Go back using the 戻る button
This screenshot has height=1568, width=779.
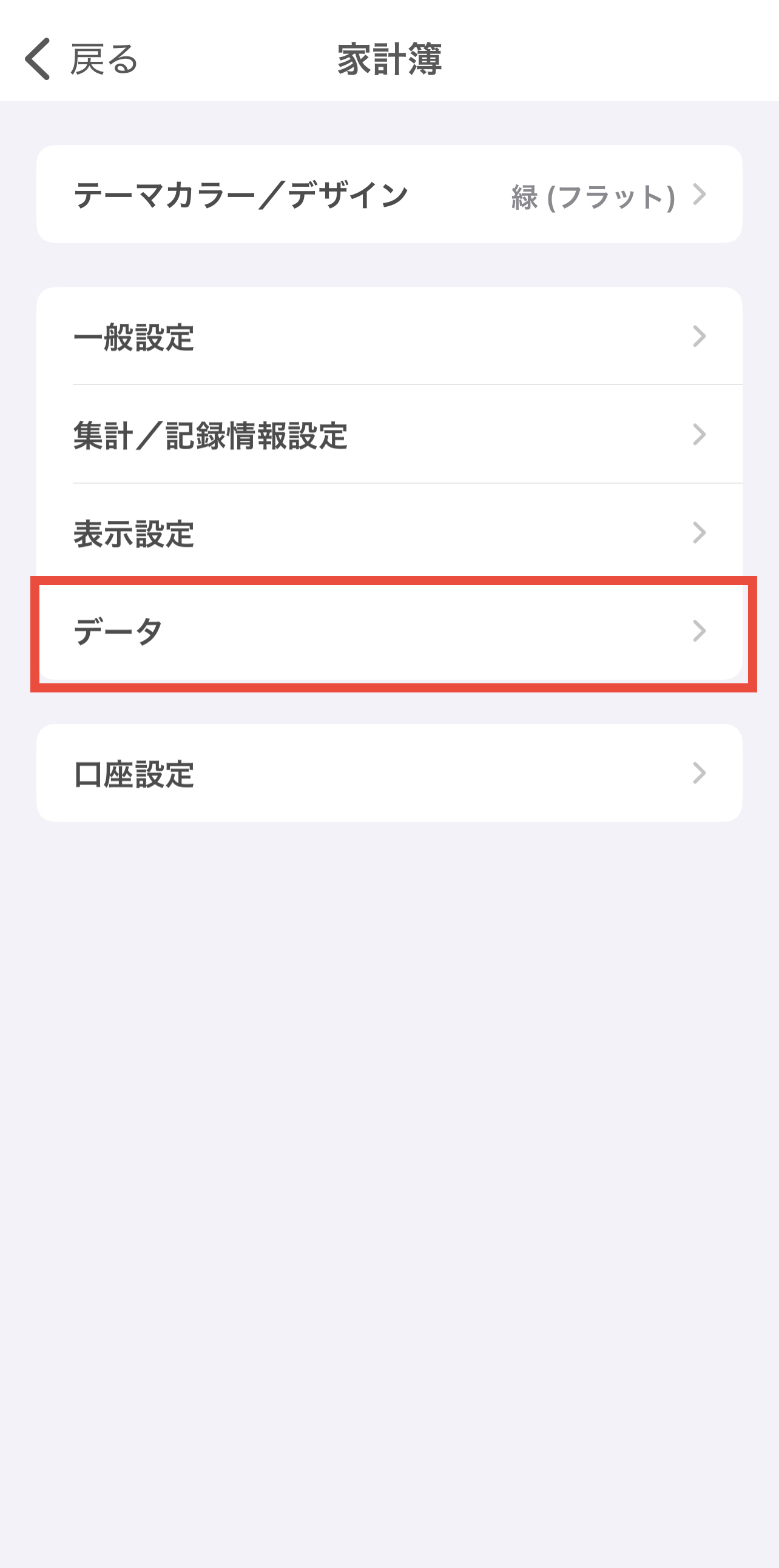tap(81, 59)
